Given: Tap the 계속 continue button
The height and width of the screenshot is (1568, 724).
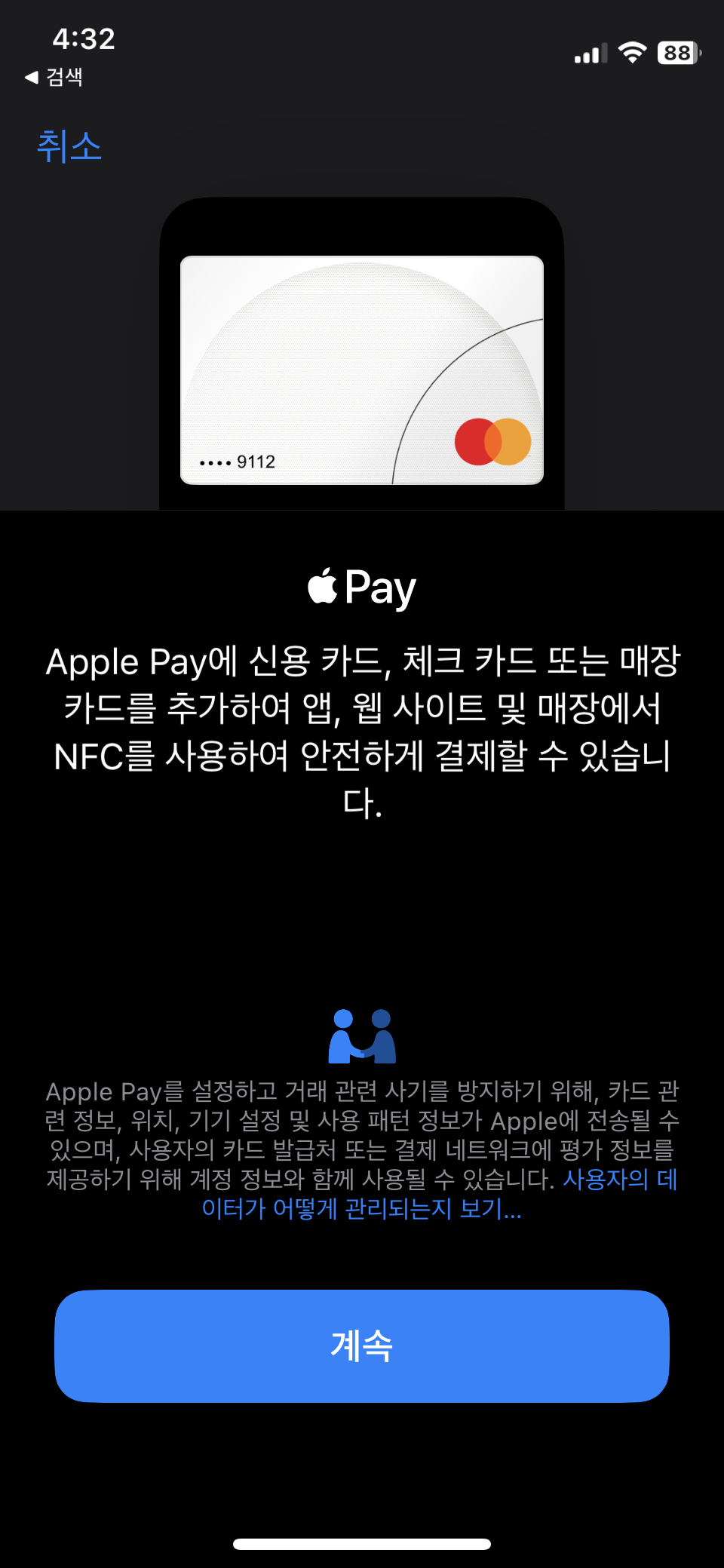Looking at the screenshot, I should coord(362,1348).
